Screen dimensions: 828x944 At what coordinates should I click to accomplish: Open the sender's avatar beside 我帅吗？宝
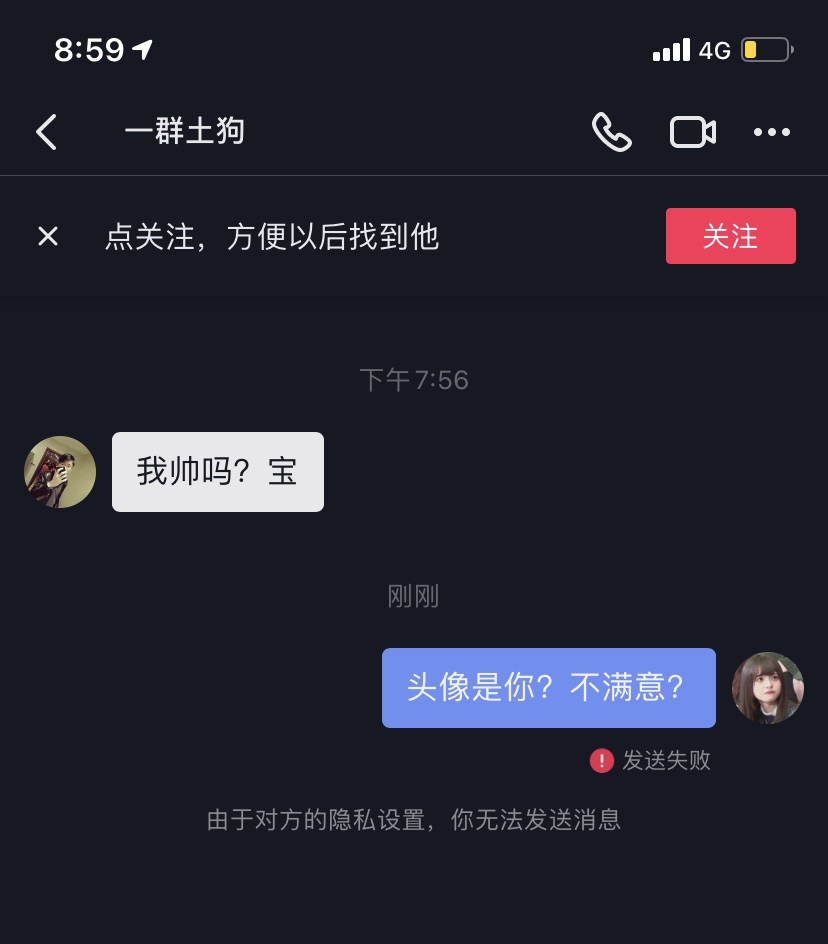60,472
